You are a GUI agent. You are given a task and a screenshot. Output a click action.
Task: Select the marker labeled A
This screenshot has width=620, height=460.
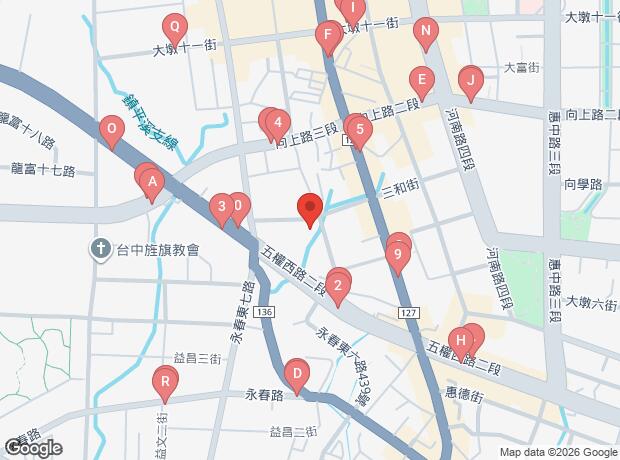click(152, 183)
